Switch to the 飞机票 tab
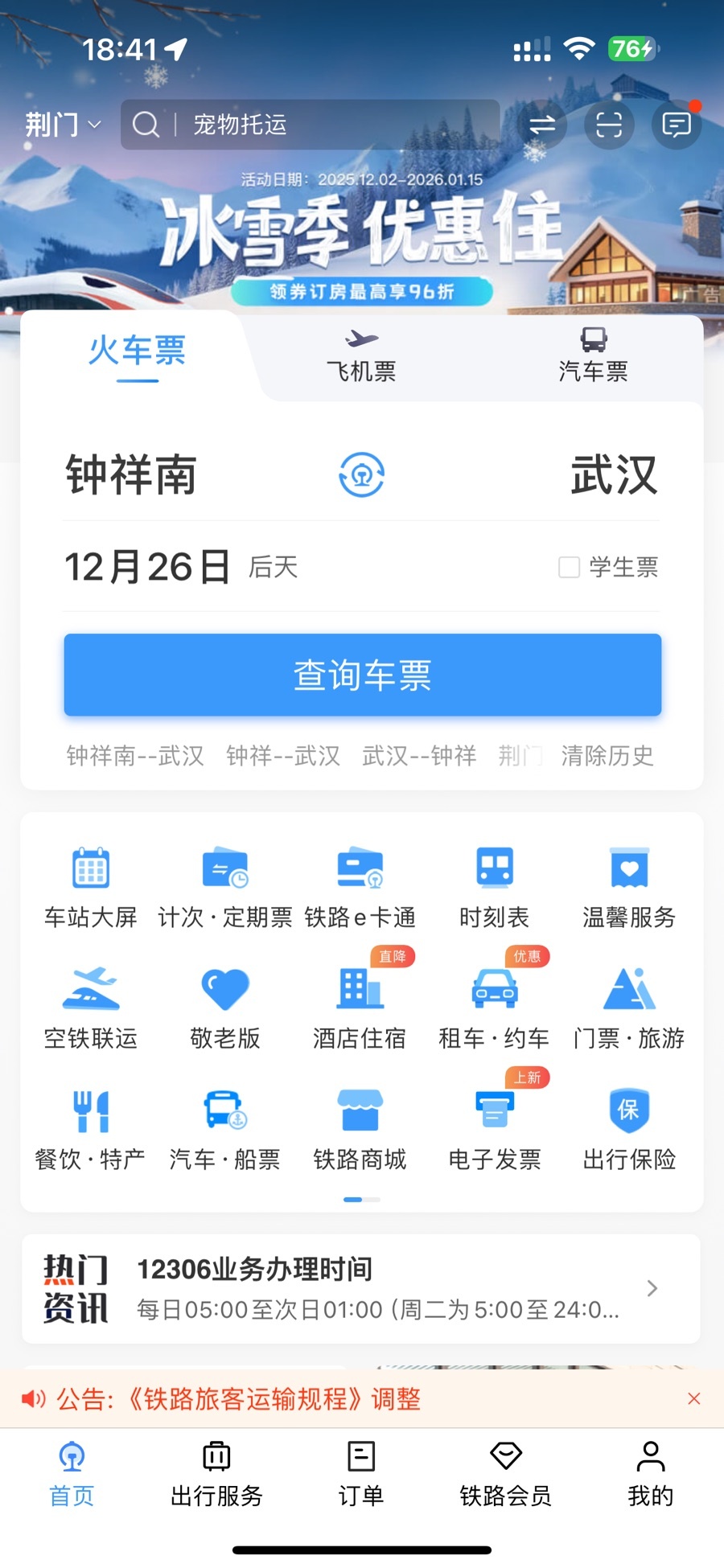724x1568 pixels. (x=361, y=356)
